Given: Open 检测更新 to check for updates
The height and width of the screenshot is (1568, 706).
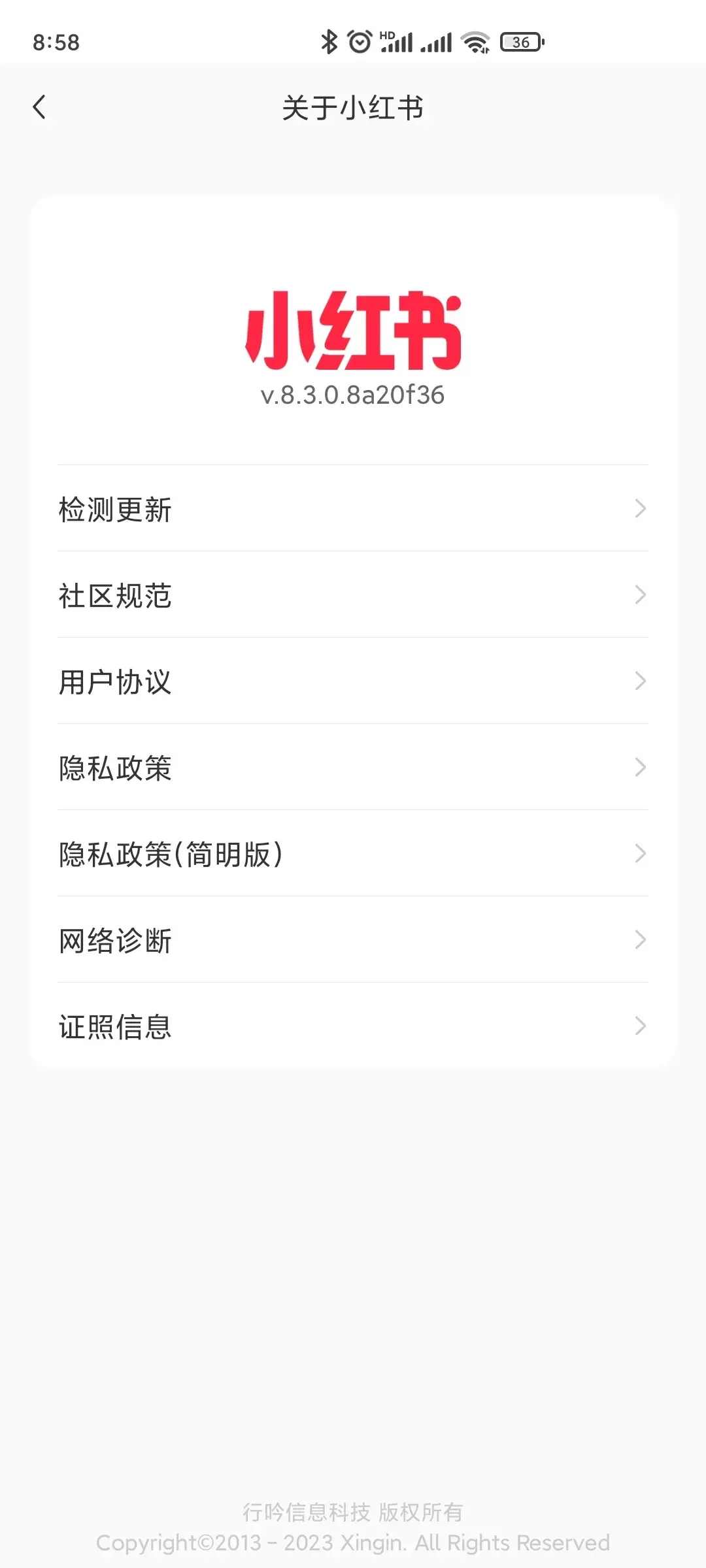Looking at the screenshot, I should pos(353,509).
